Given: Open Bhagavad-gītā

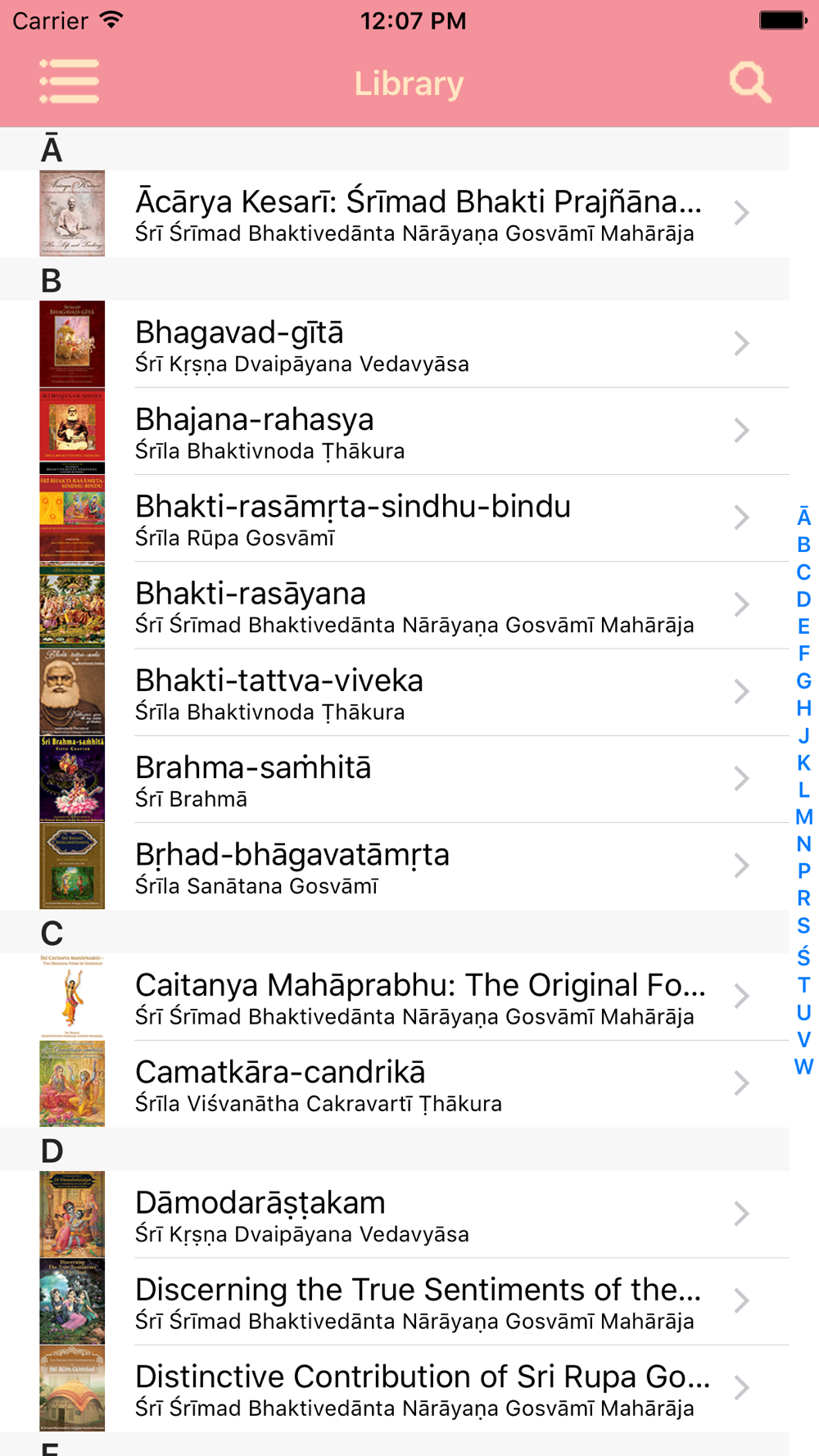Looking at the screenshot, I should pos(418,345).
